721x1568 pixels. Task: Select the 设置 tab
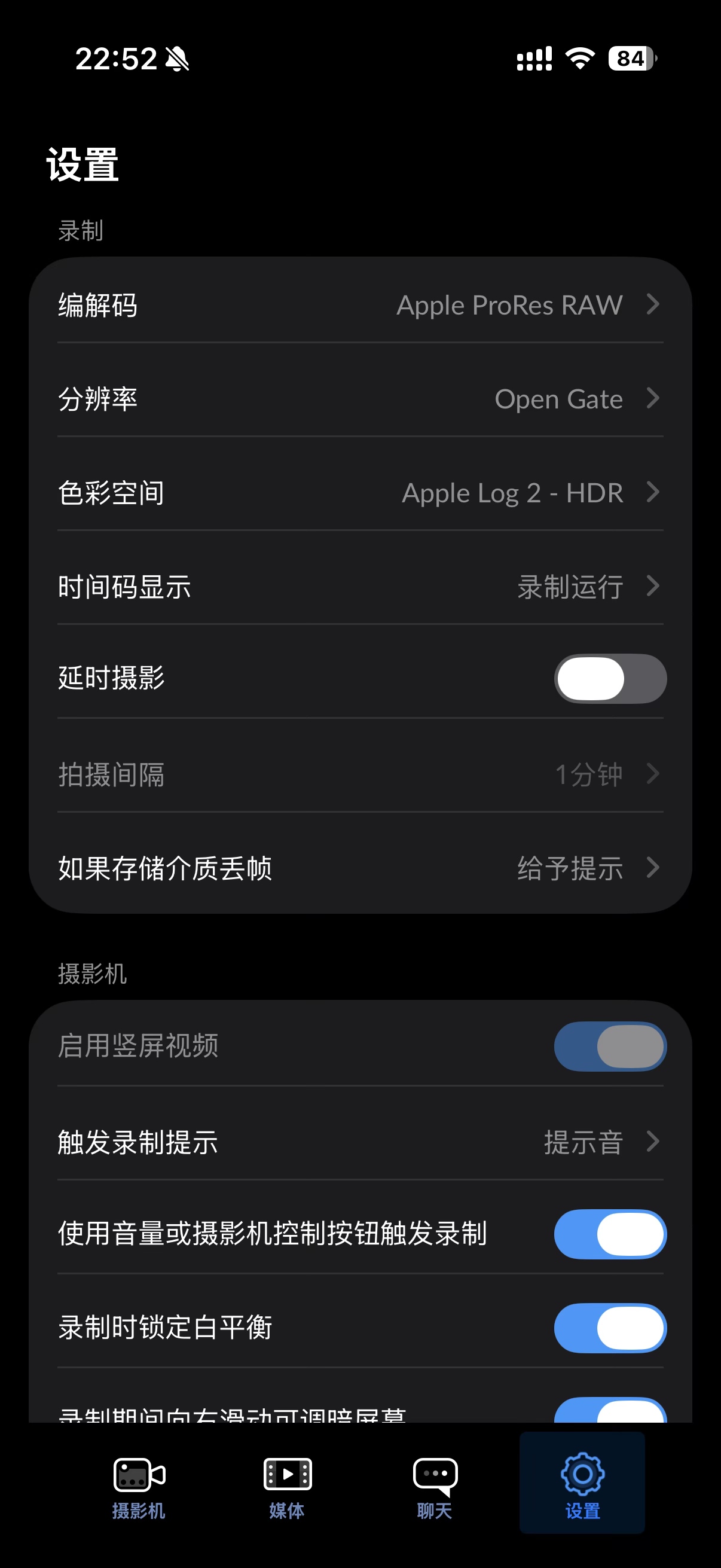point(582,1484)
